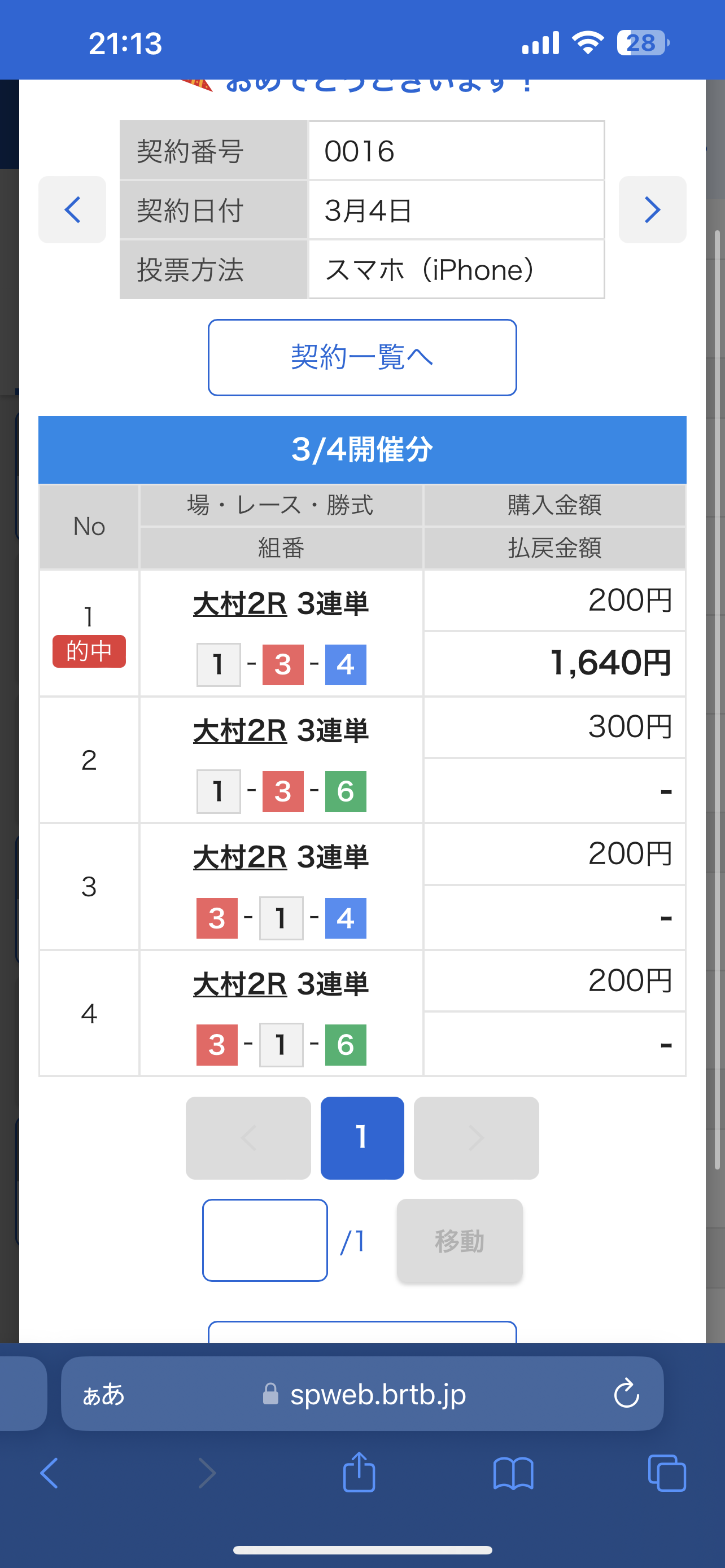Select page 1 in the pagination
The image size is (725, 1568).
click(362, 1138)
